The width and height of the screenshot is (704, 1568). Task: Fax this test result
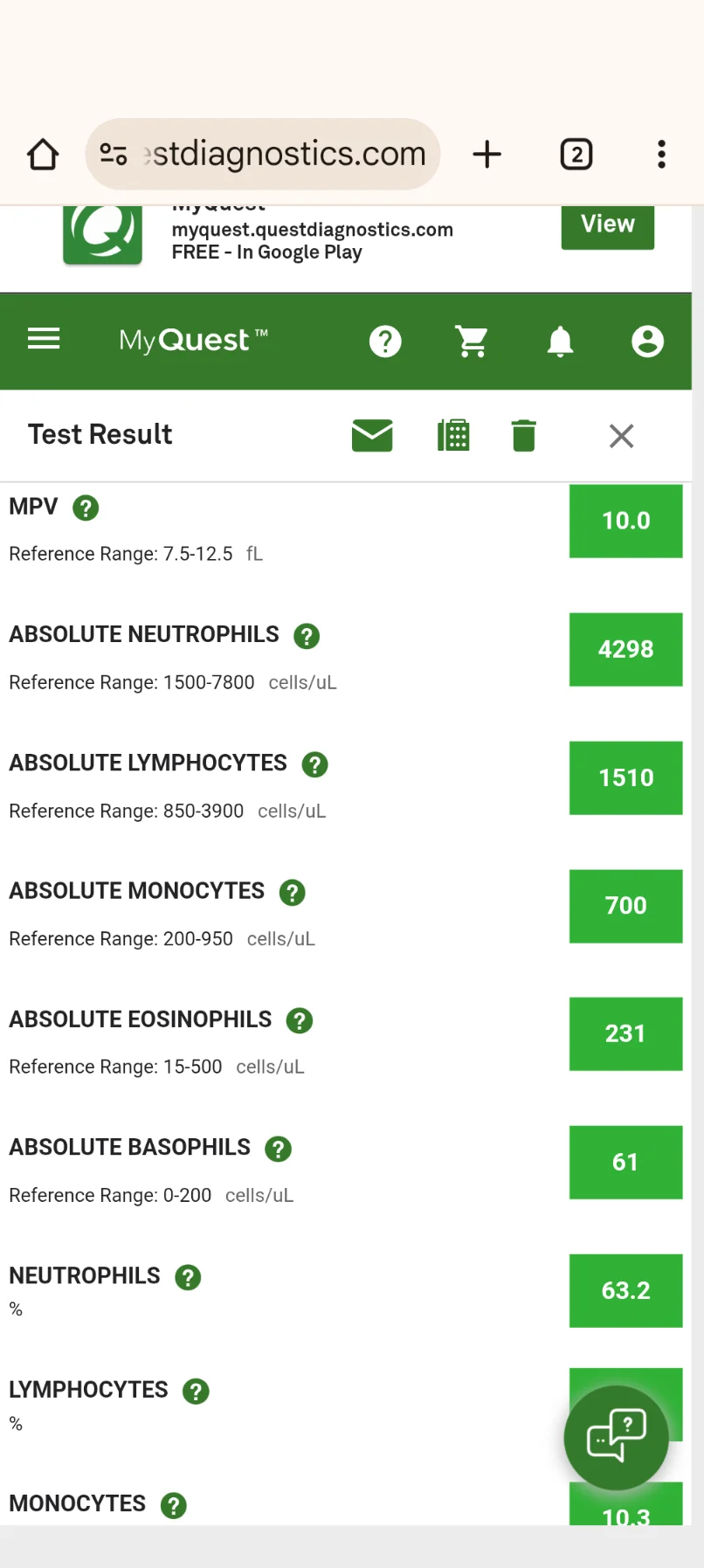[x=453, y=435]
